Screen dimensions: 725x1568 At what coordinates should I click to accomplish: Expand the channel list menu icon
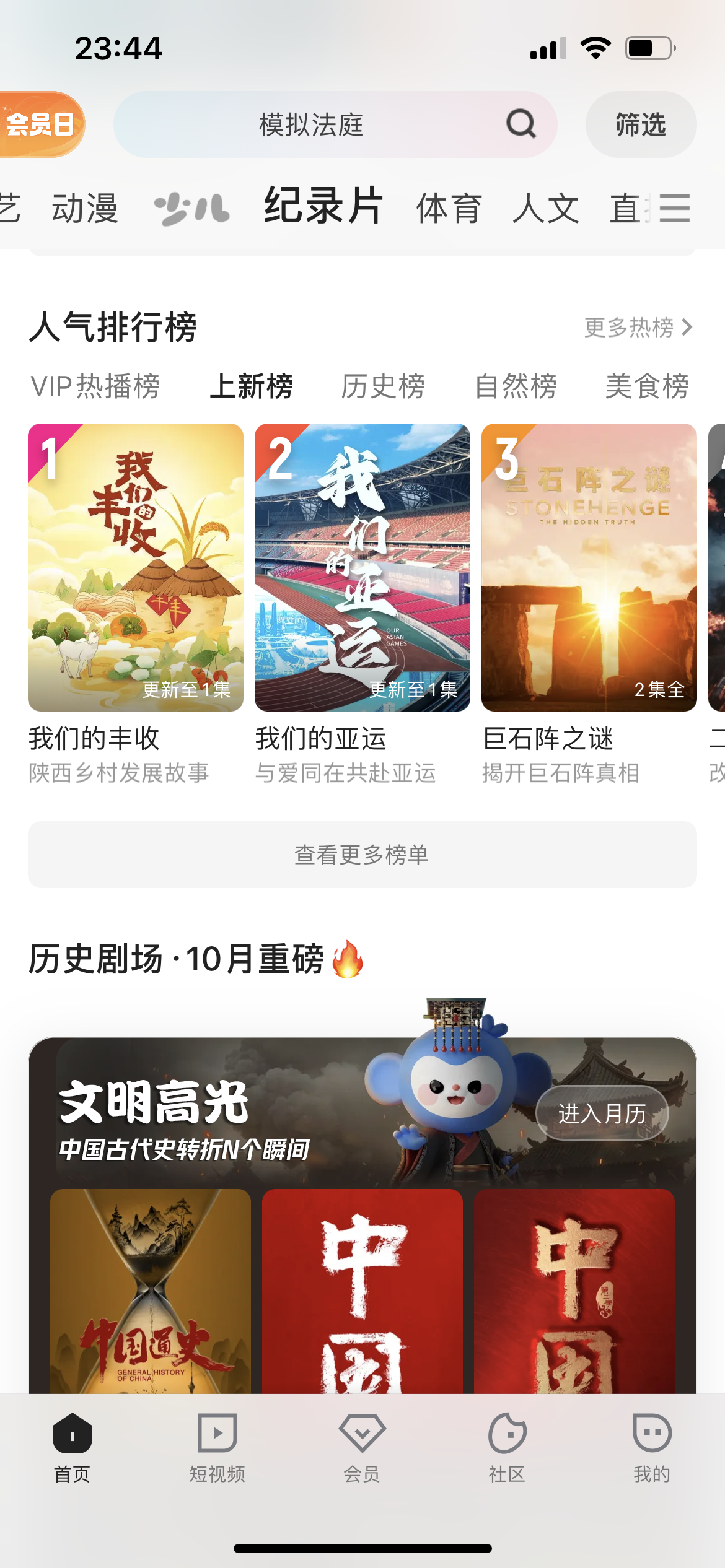[x=675, y=207]
